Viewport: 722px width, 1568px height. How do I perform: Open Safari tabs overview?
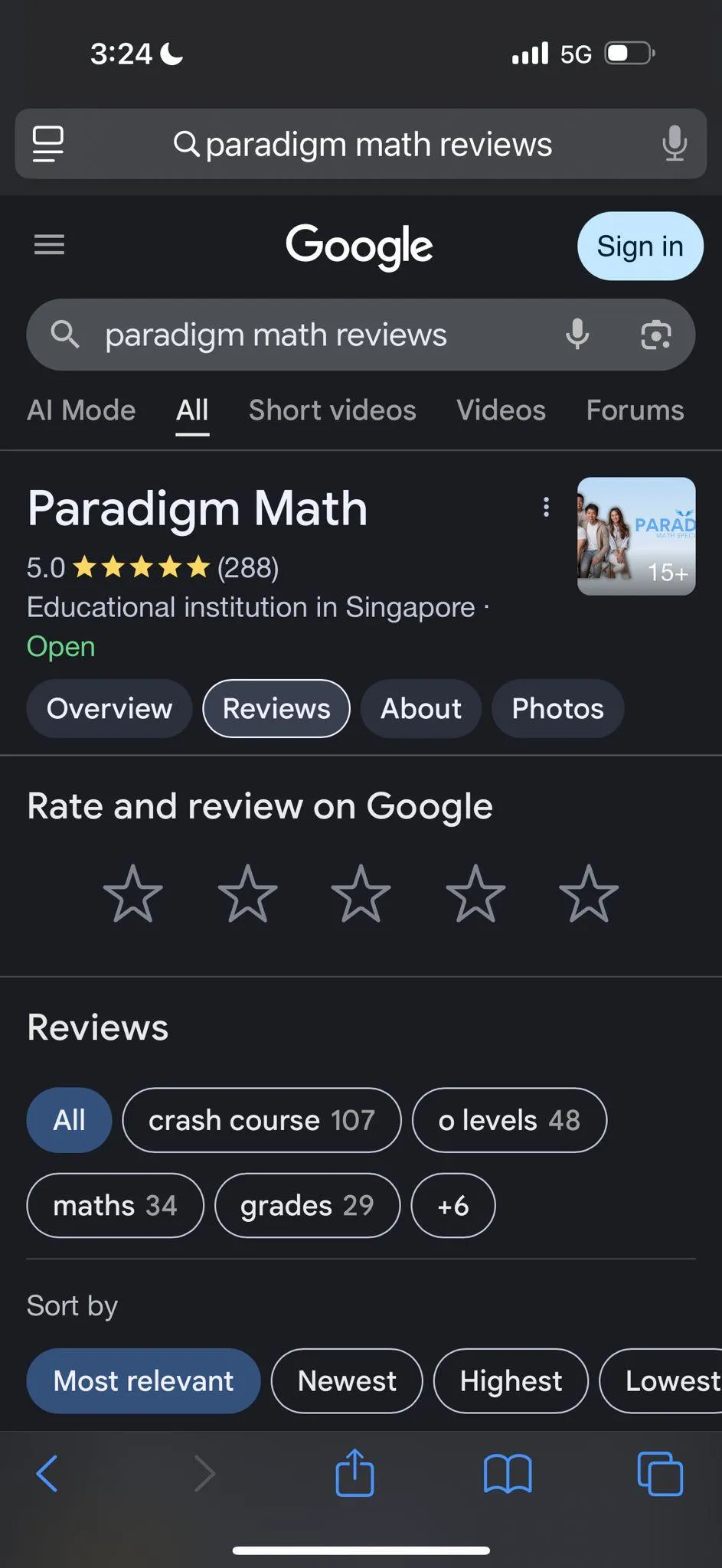pos(660,1472)
